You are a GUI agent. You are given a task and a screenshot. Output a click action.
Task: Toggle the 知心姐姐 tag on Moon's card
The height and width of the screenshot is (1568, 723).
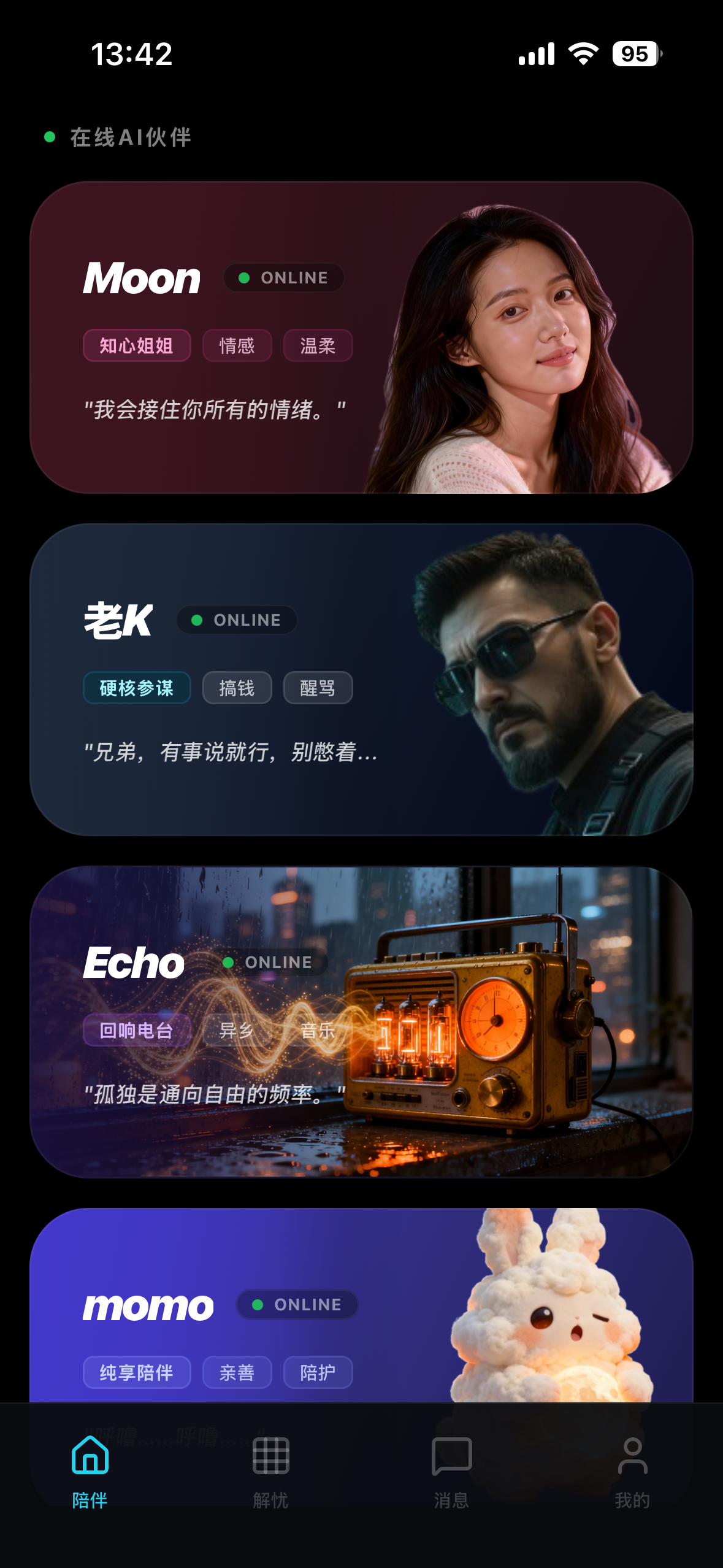click(x=136, y=345)
